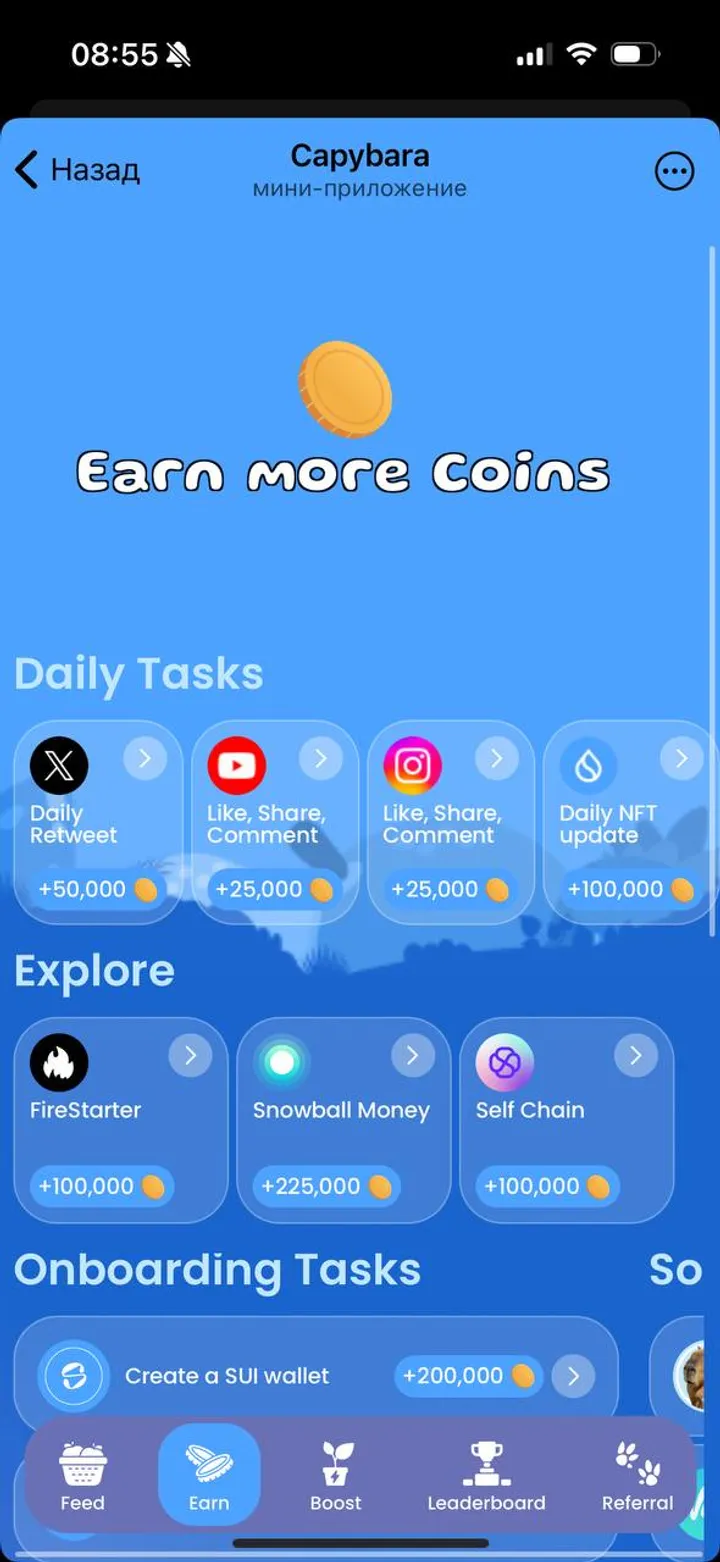
Task: Open the Instagram Like, Share, Comment task
Action: [450, 822]
